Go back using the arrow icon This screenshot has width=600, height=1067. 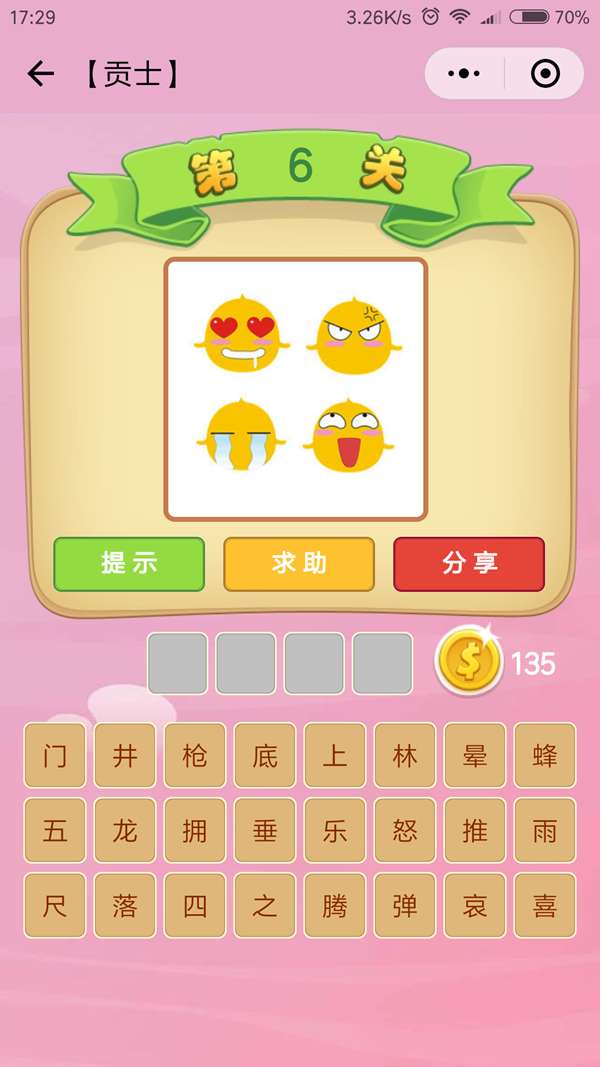40,74
